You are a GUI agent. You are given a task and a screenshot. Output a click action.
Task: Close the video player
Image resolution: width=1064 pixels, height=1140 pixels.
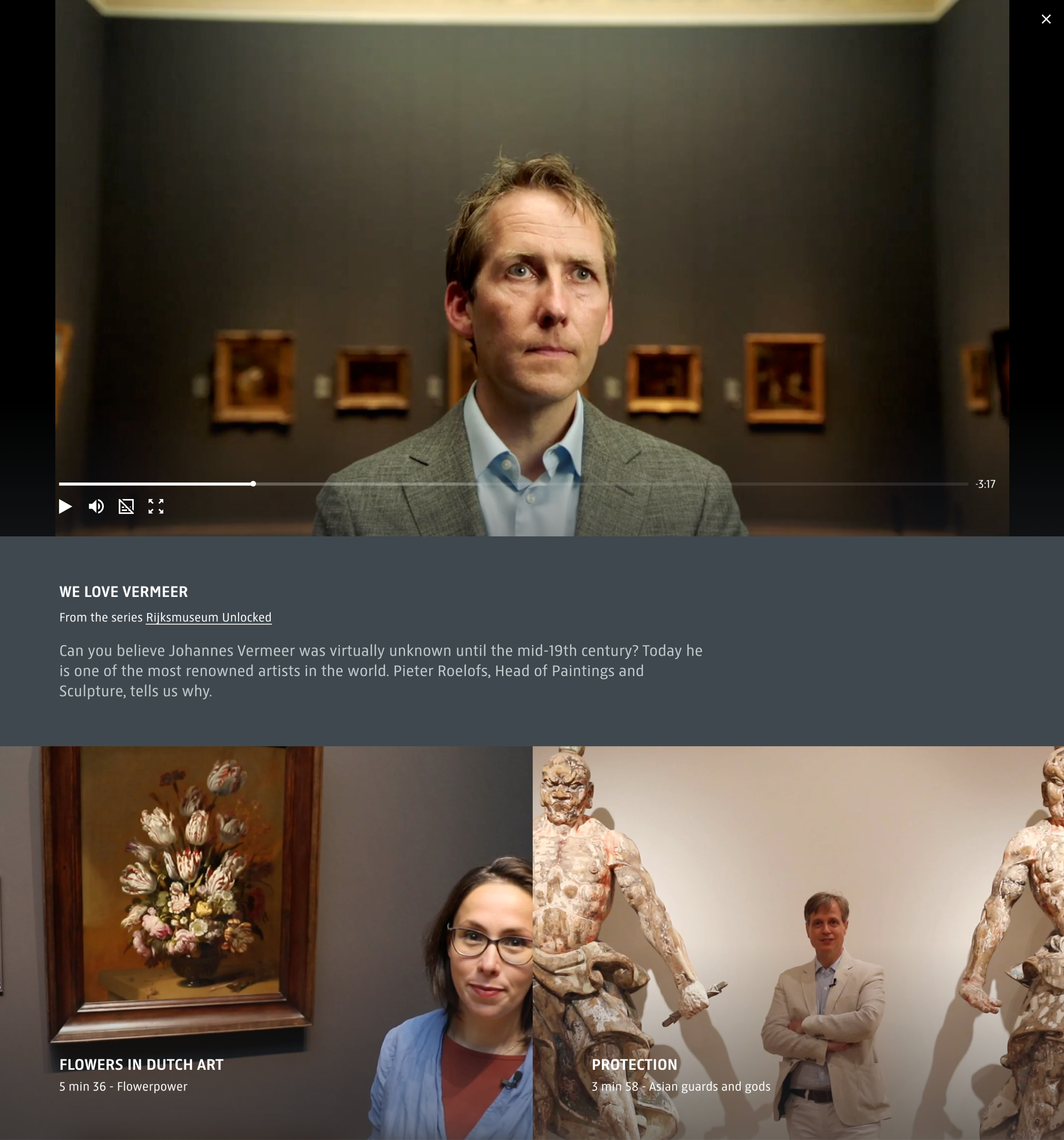tap(1046, 20)
